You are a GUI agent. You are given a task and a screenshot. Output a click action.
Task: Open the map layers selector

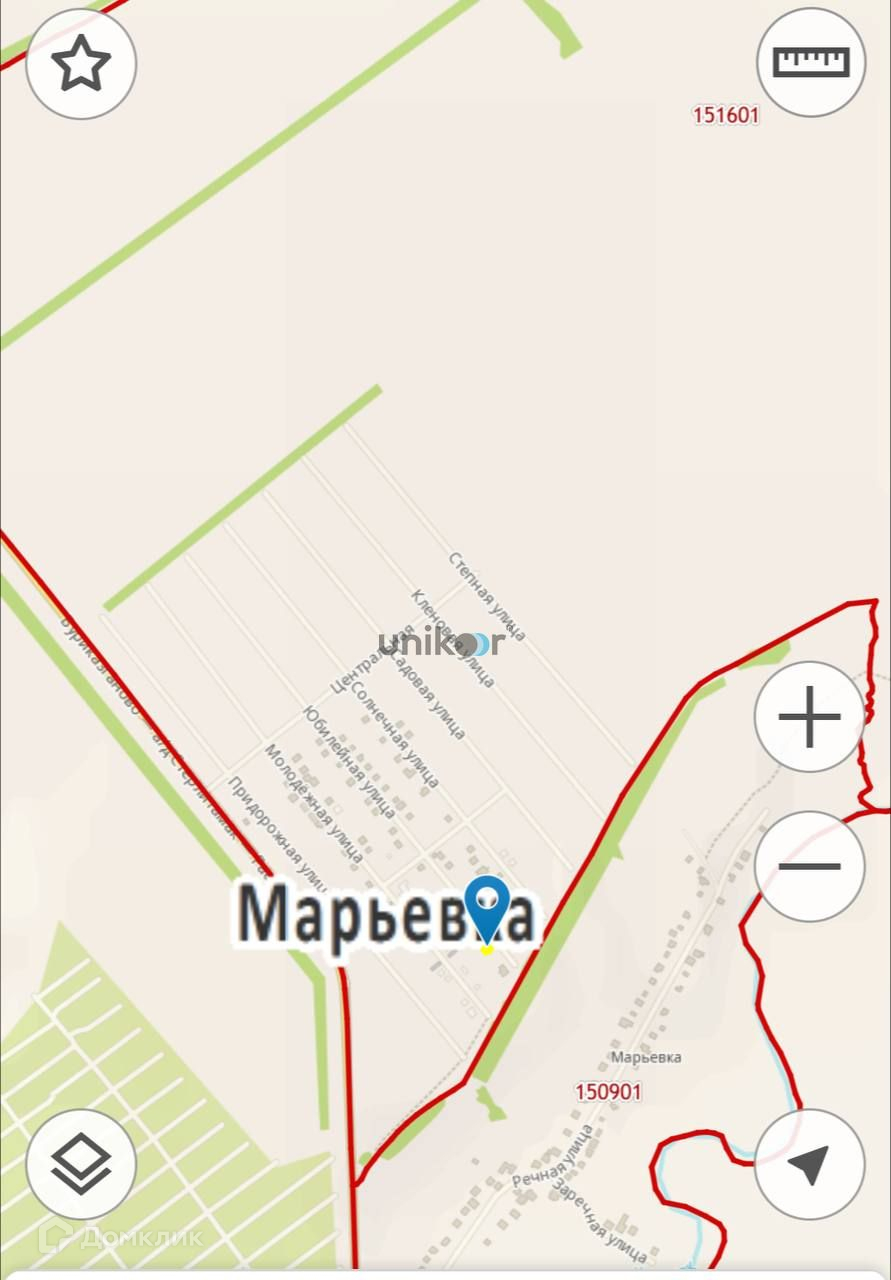tap(81, 1163)
